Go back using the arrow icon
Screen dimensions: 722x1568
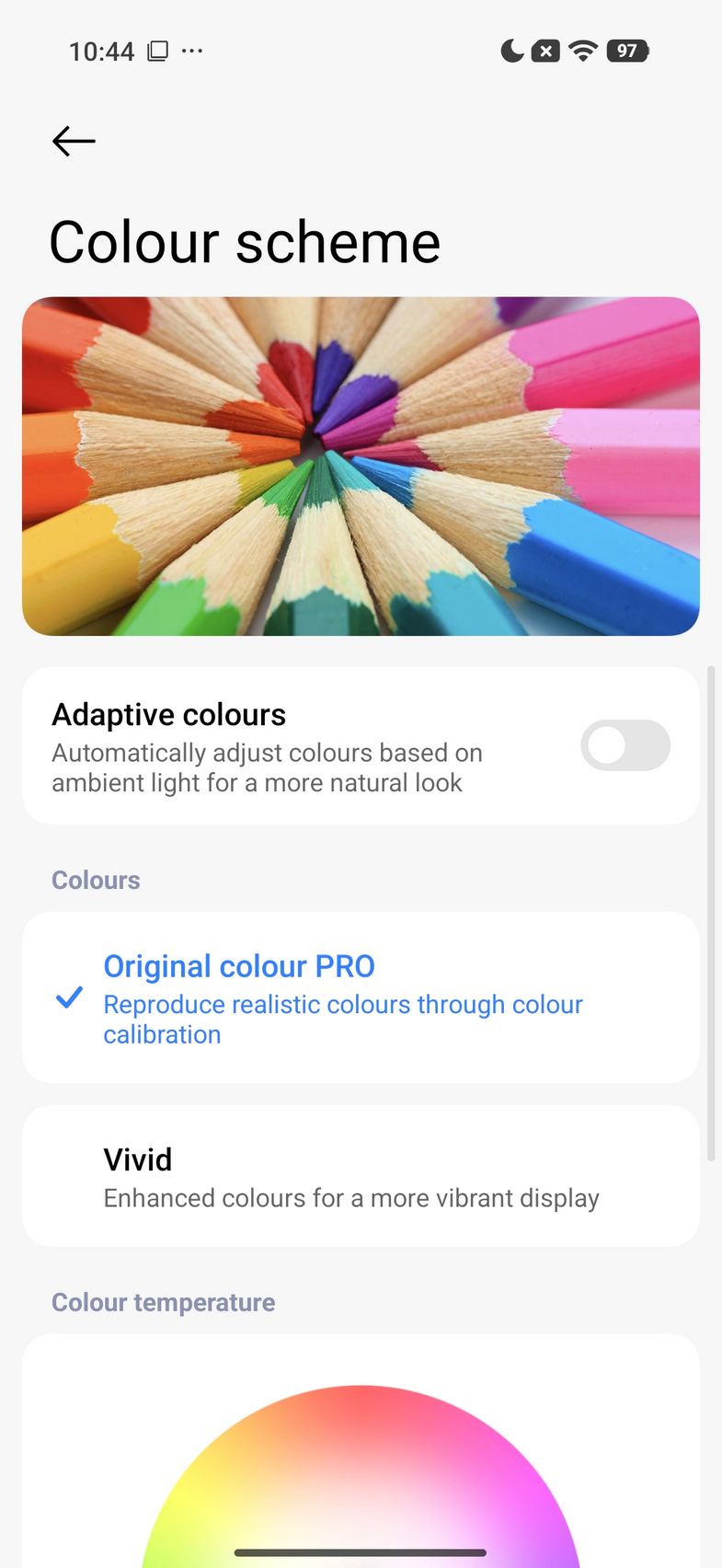(74, 141)
